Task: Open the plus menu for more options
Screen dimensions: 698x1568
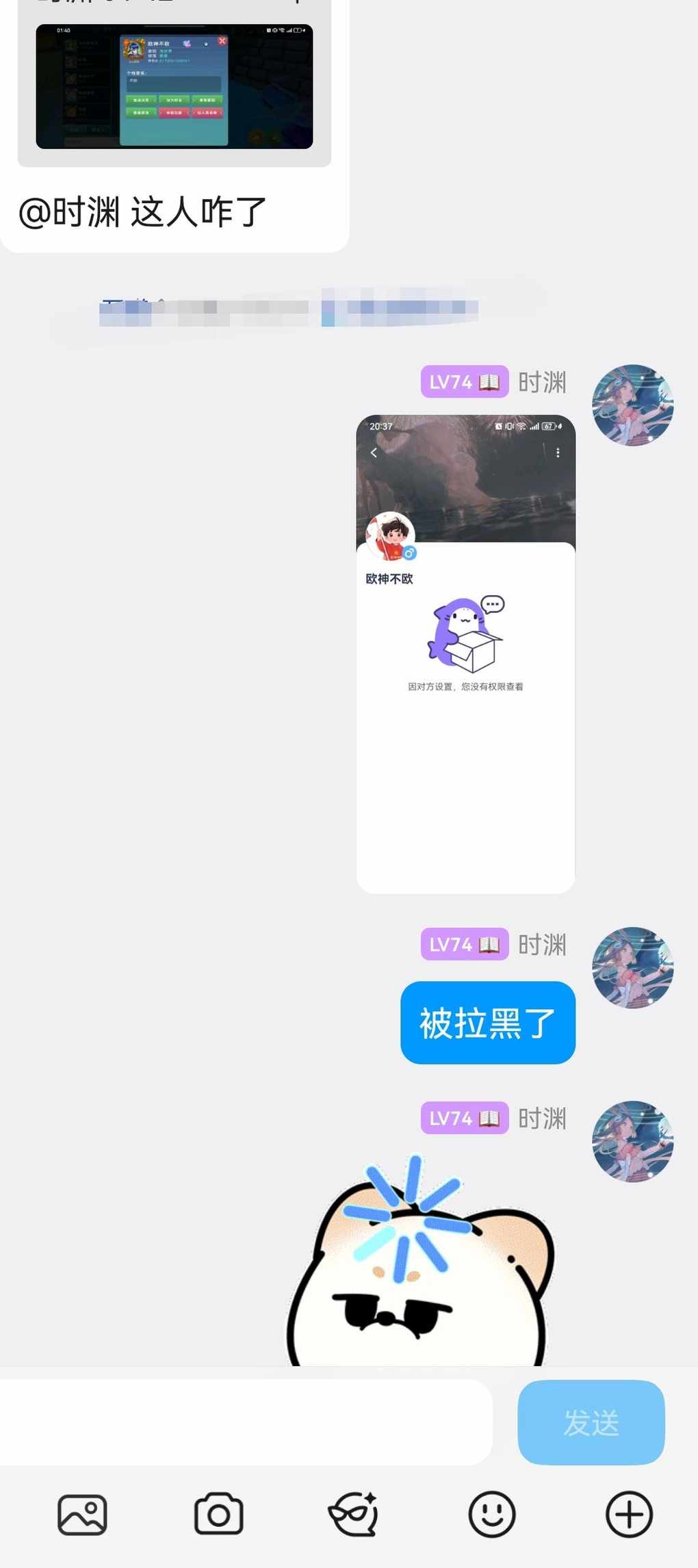Action: pos(628,1515)
